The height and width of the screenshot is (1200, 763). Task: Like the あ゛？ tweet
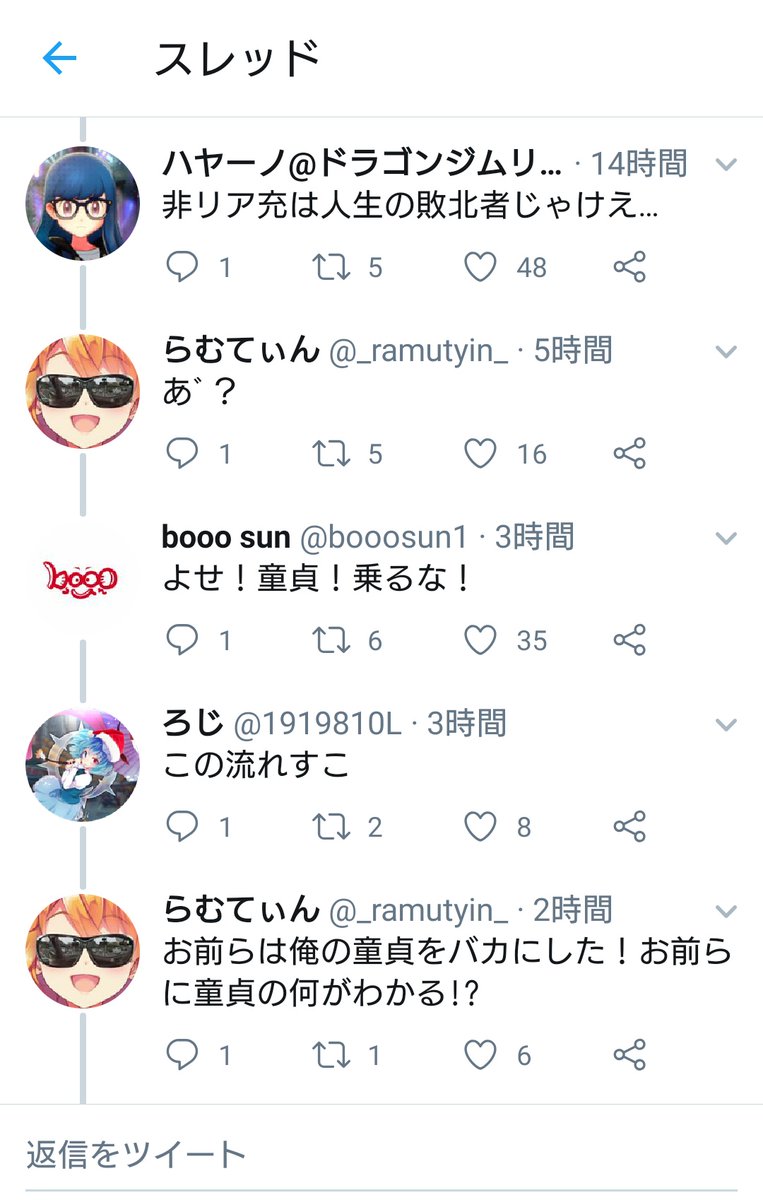[x=481, y=454]
